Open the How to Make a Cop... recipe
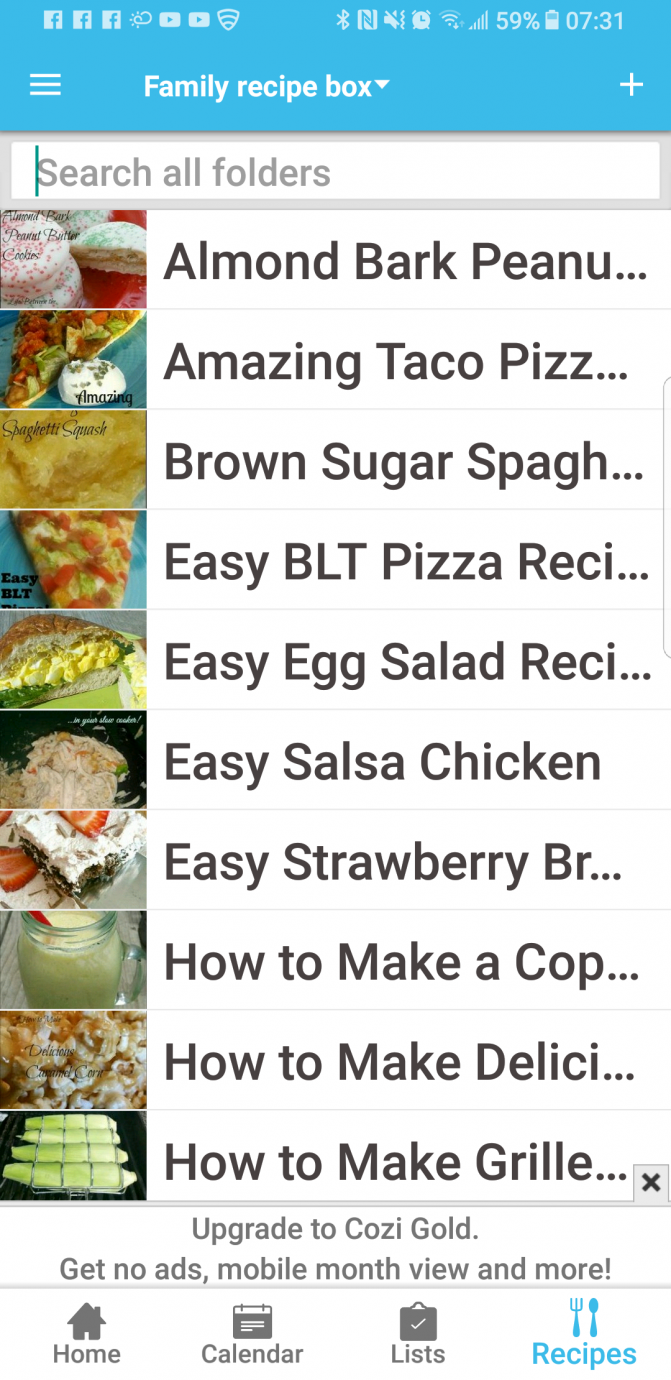Image resolution: width=671 pixels, height=1380 pixels. coord(400,961)
